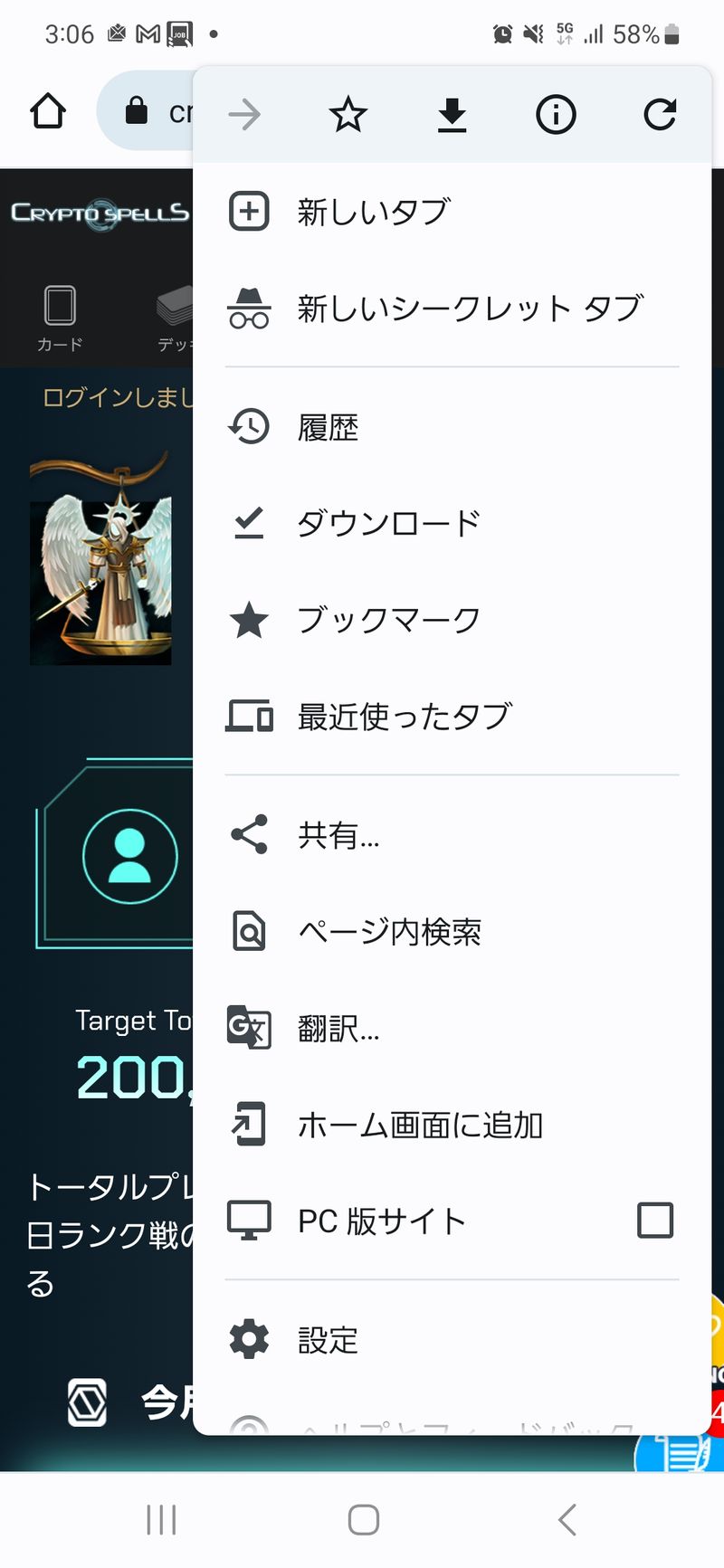The image size is (724, 1568).
Task: Select ホーム画面に追加
Action: click(420, 1126)
